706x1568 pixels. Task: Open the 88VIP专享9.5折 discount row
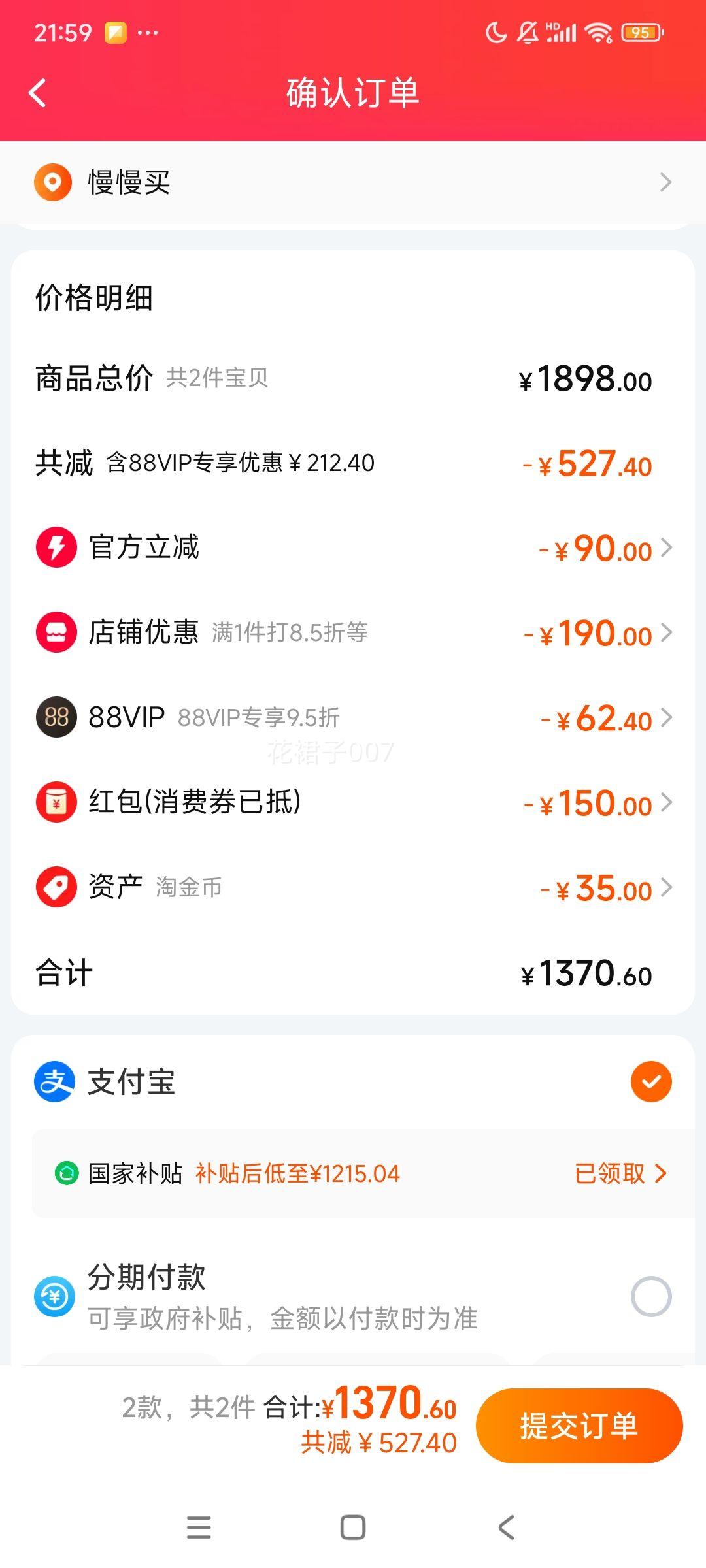tap(353, 717)
